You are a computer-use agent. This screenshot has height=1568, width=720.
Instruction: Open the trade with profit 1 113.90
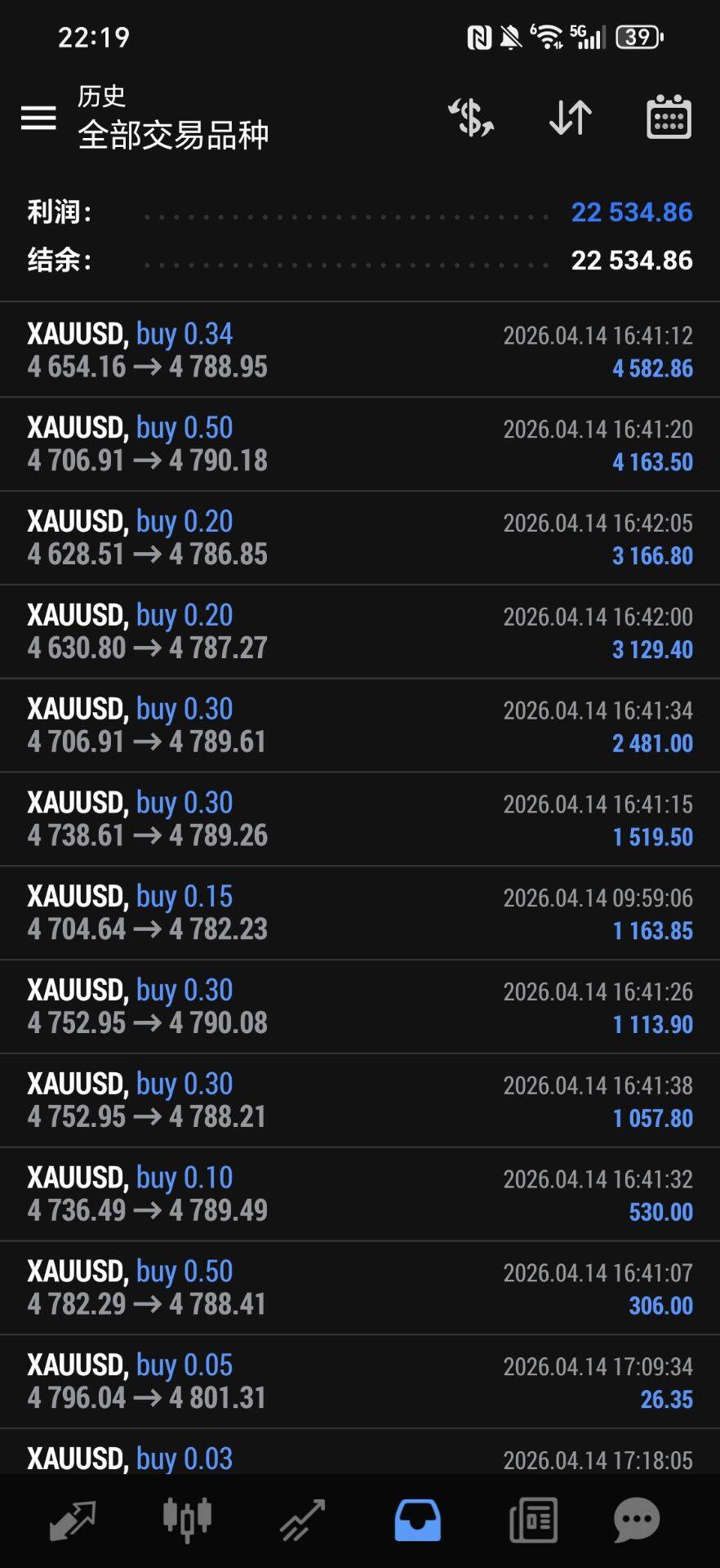[x=359, y=1007]
